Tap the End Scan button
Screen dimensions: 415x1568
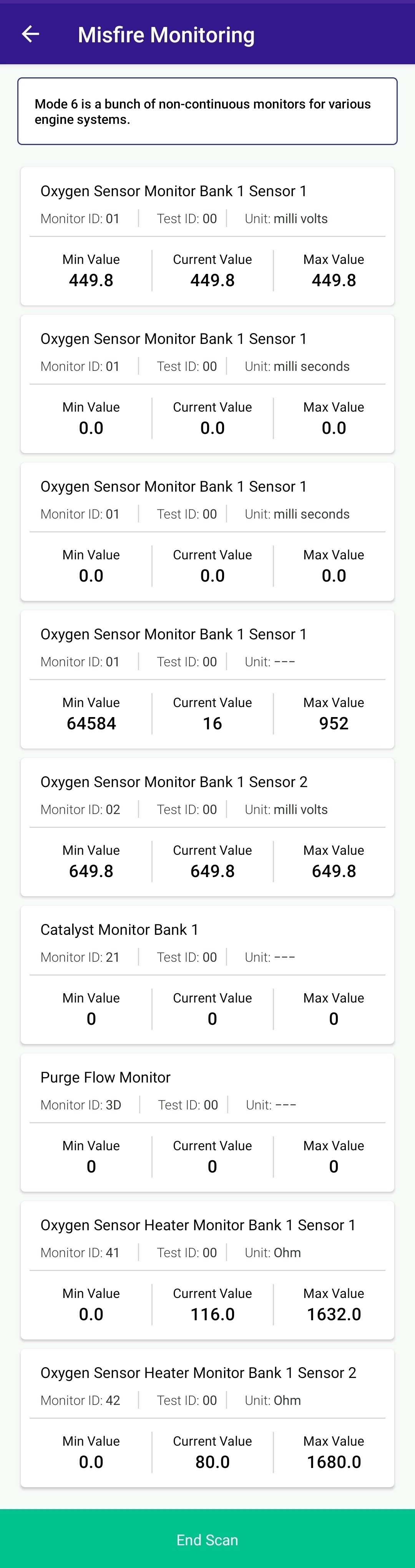207,1540
